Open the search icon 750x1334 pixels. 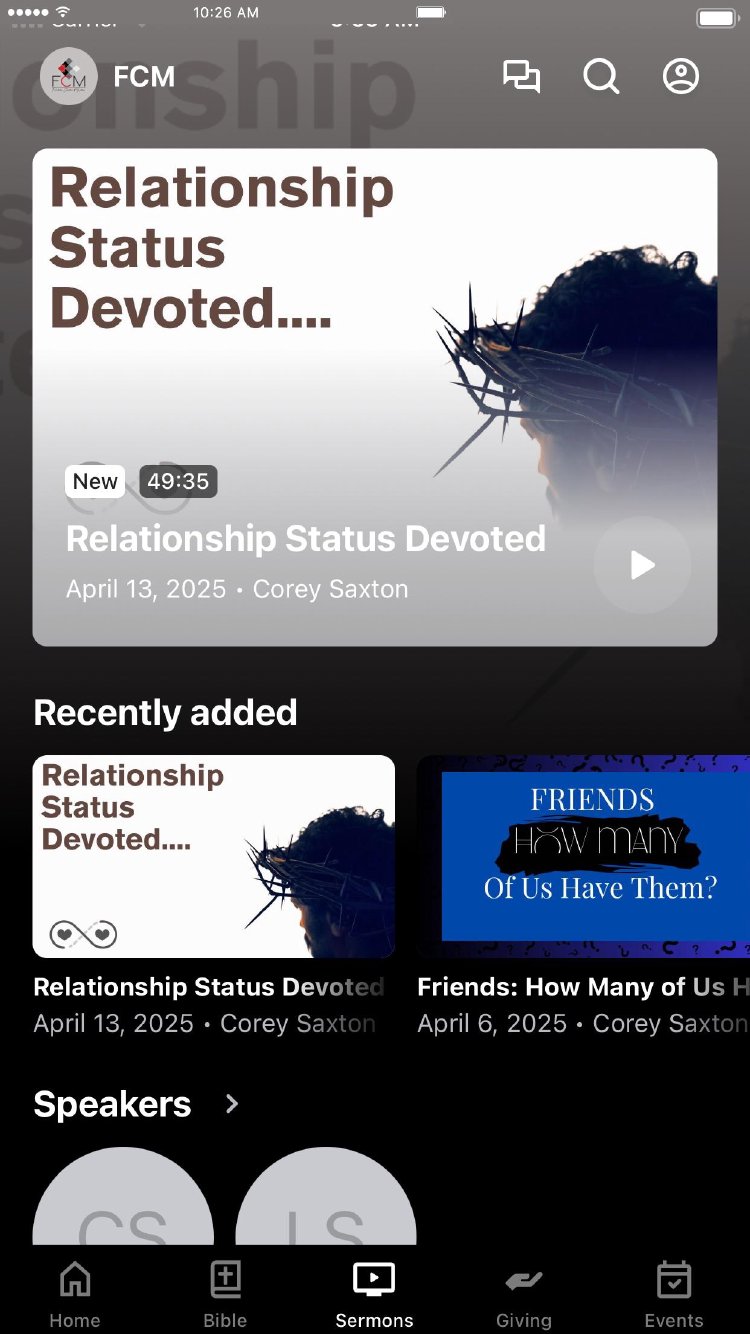point(601,77)
